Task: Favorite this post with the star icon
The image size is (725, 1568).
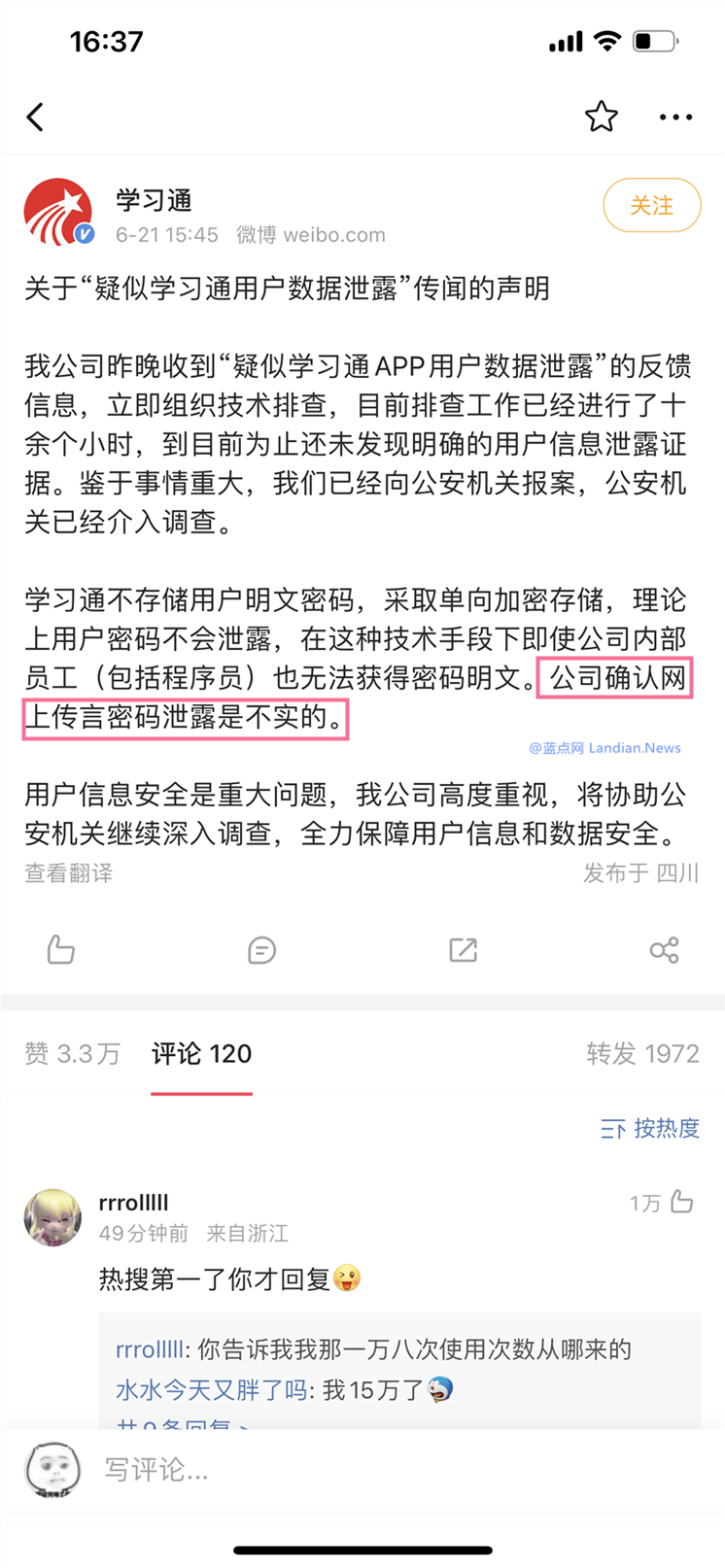Action: click(601, 117)
